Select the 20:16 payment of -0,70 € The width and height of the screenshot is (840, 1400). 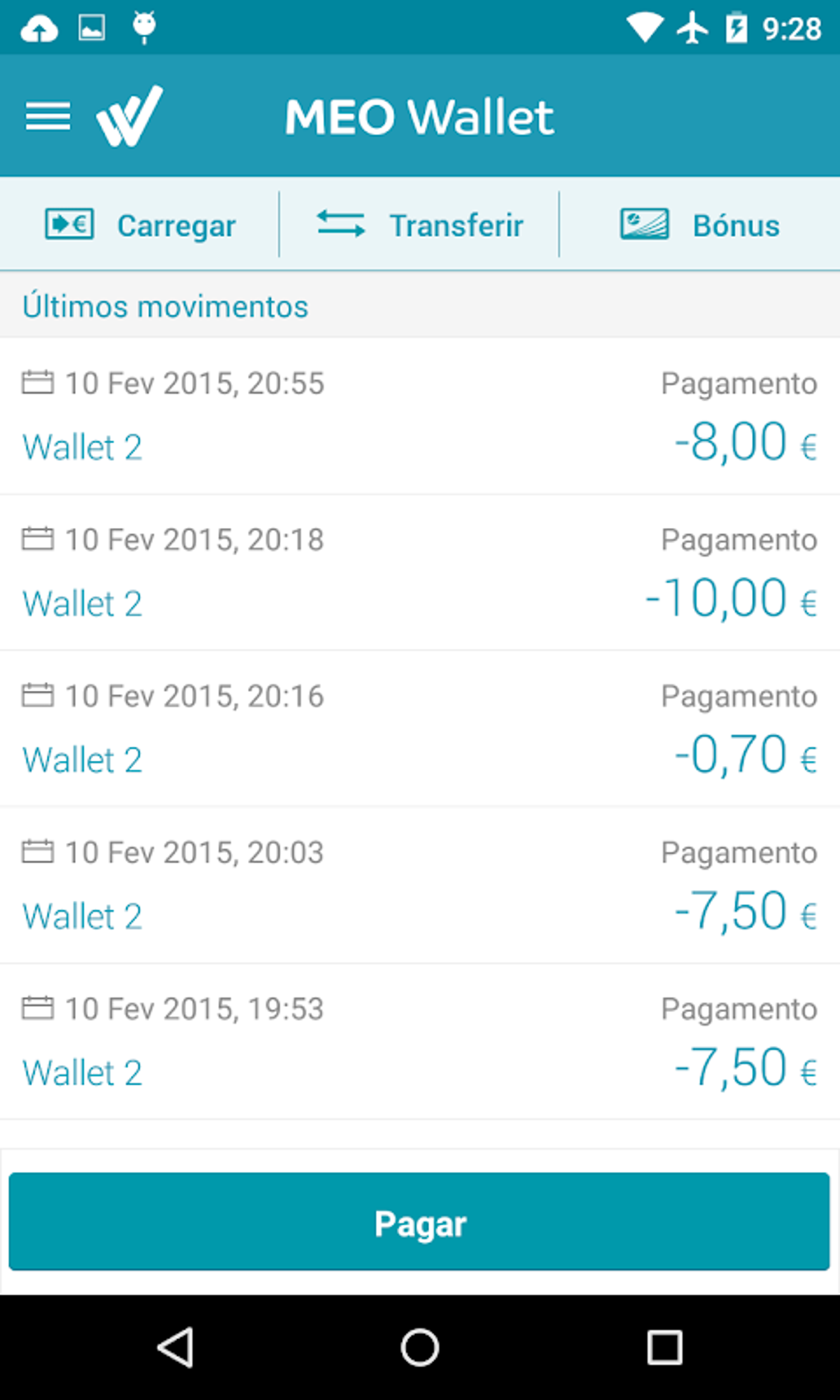(x=420, y=729)
